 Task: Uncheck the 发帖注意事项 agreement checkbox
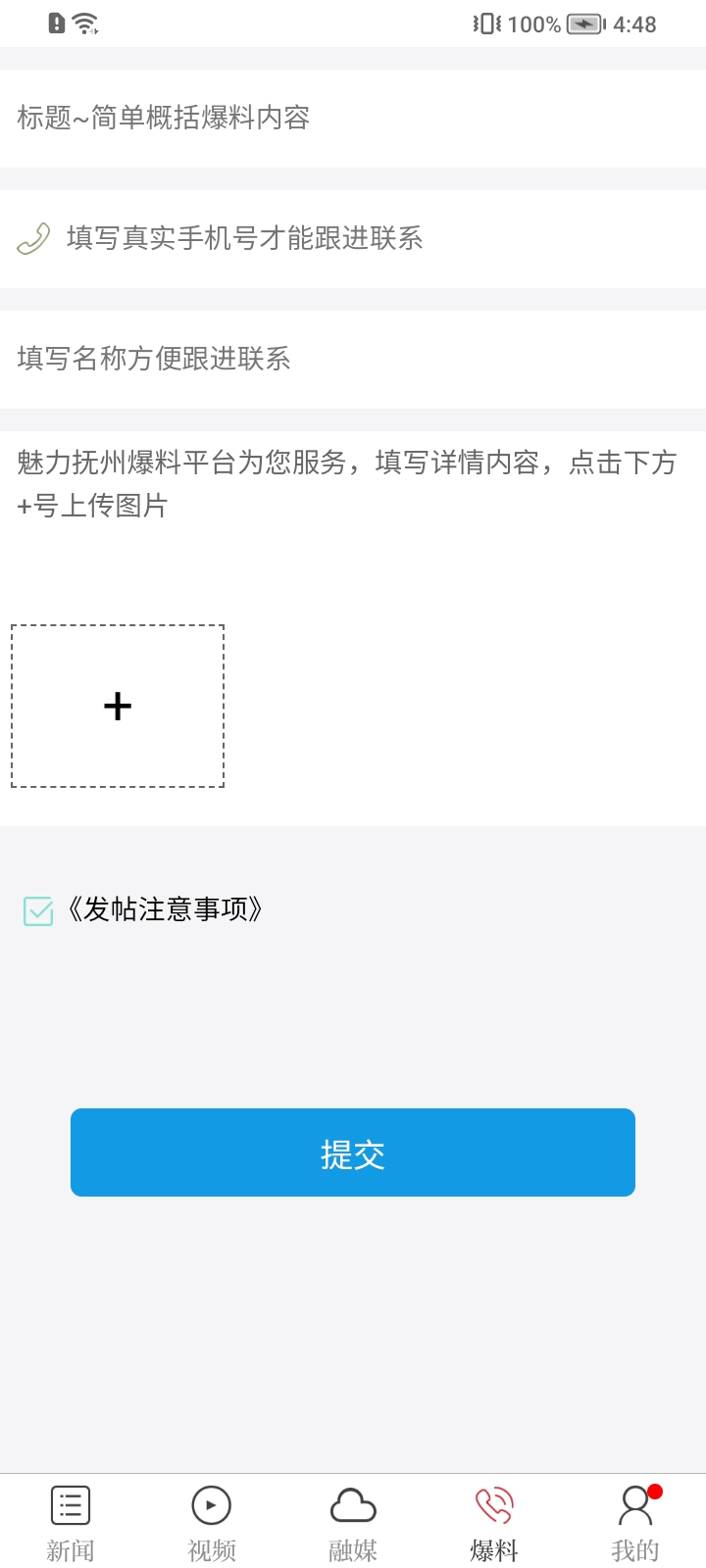(x=38, y=910)
